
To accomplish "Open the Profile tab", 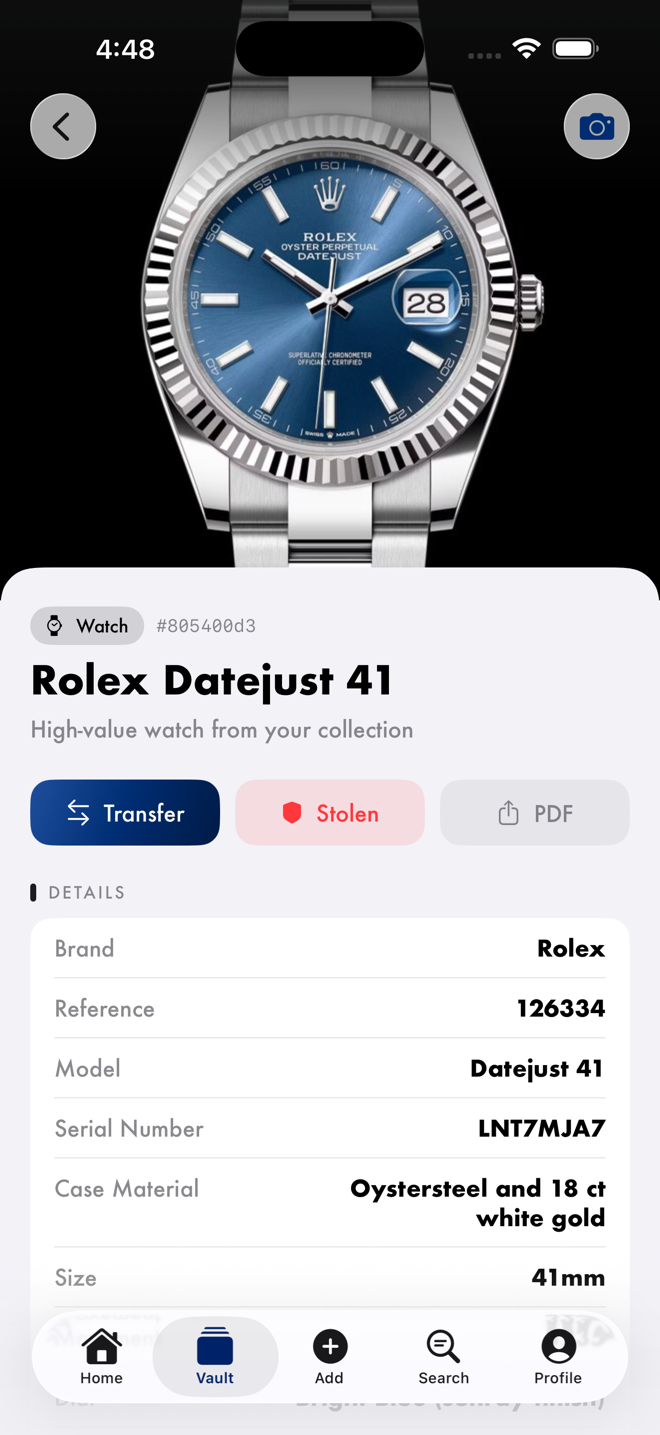I will [558, 1357].
